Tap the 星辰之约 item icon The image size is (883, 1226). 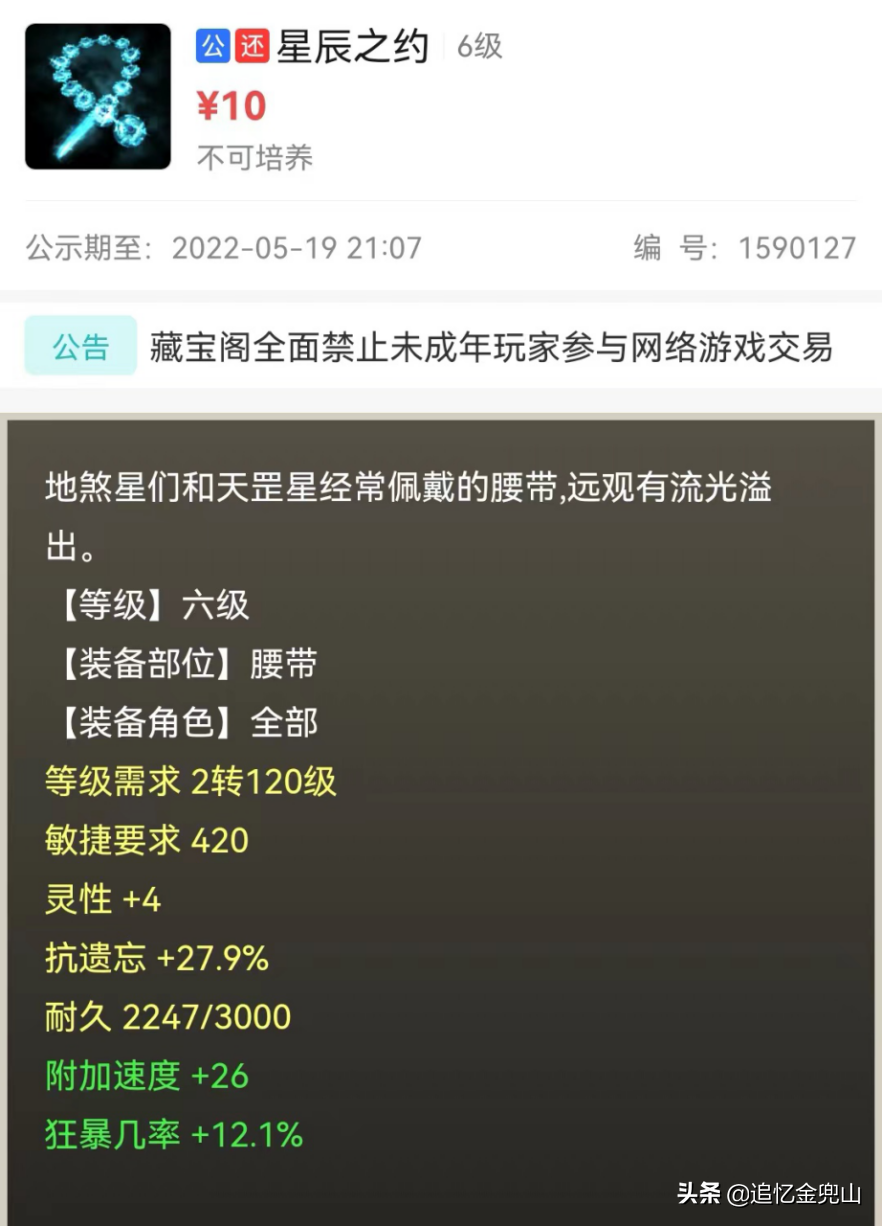(98, 97)
